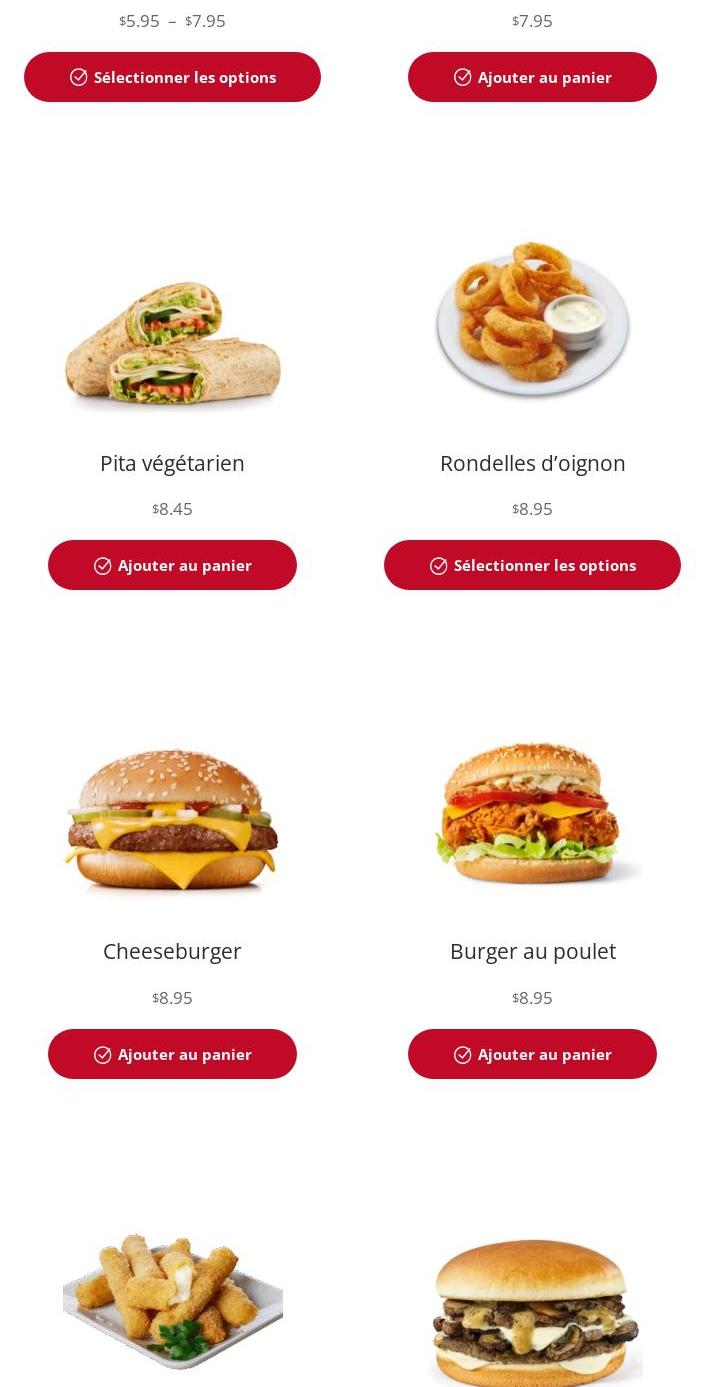This screenshot has width=725, height=1387.
Task: Add the Cheeseburger to the cart
Action: (172, 1054)
